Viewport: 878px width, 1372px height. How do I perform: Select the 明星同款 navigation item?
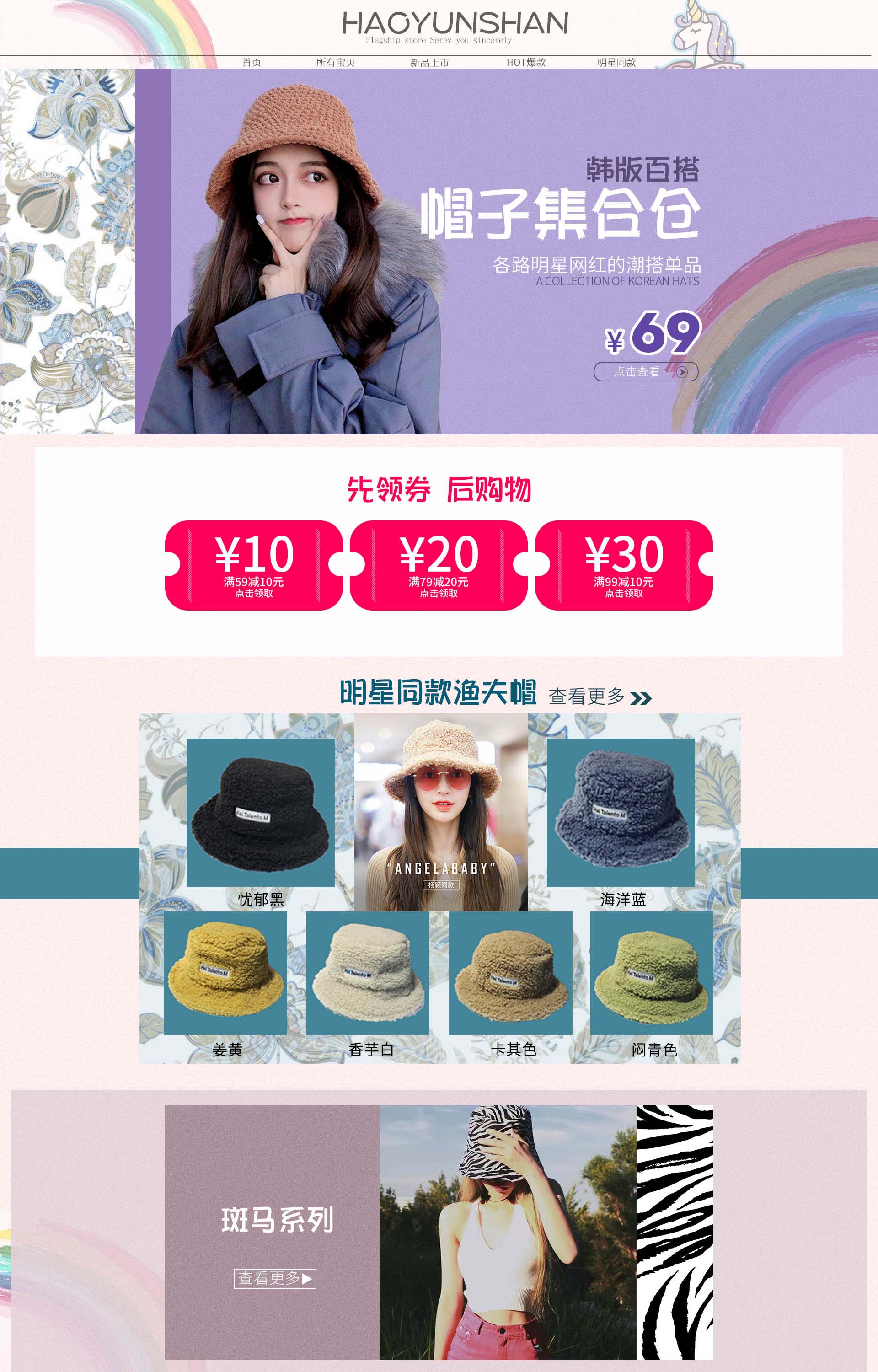[616, 62]
